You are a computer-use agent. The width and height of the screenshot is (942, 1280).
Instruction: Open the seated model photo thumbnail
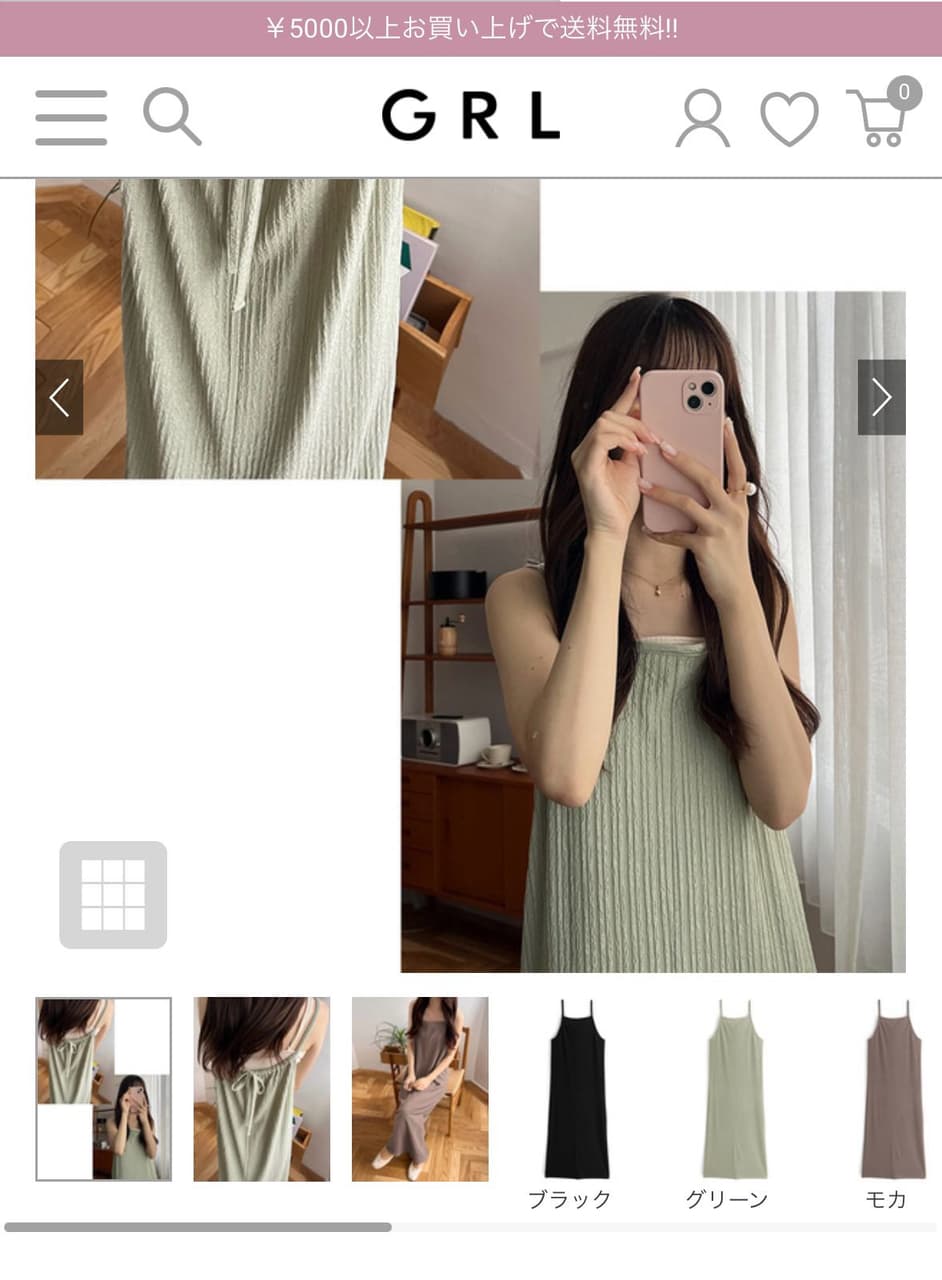tap(420, 1090)
